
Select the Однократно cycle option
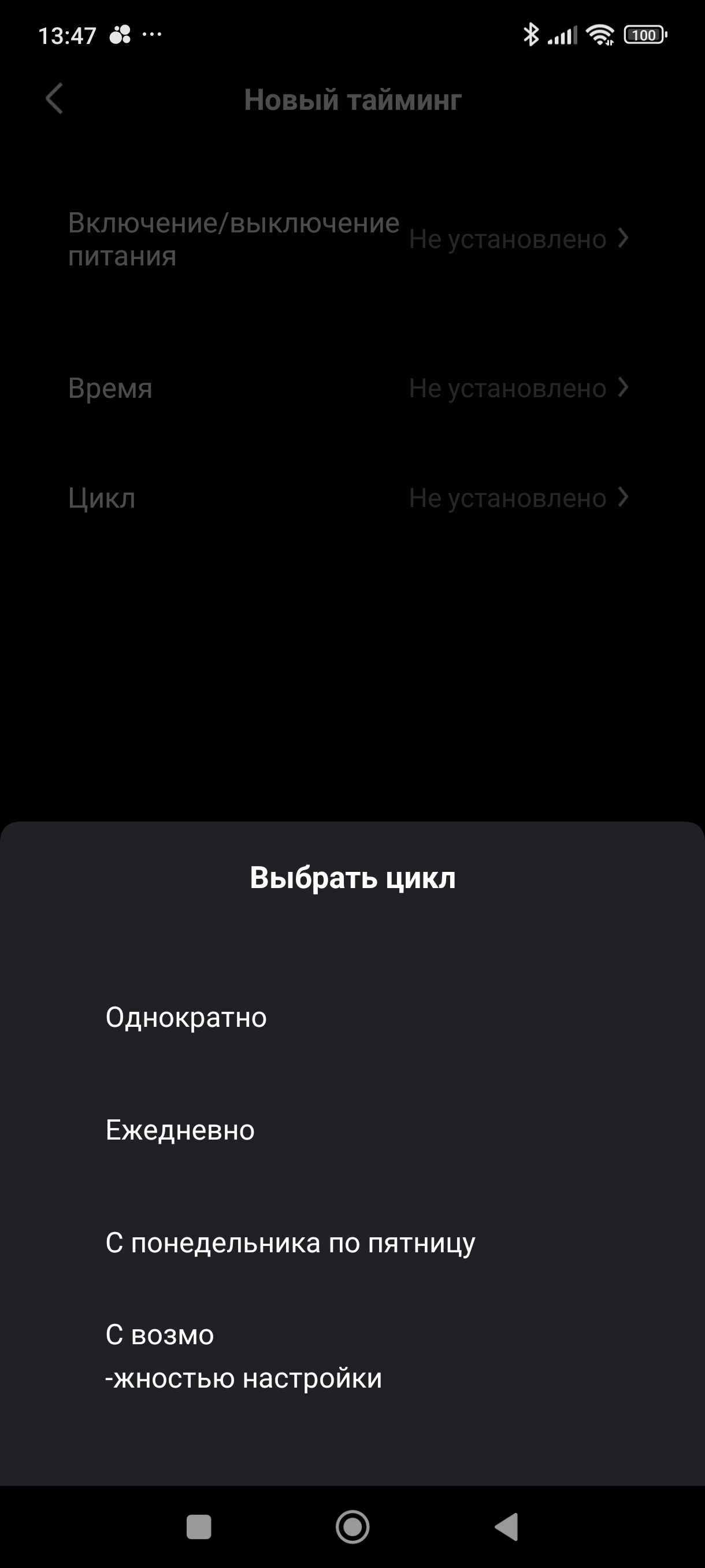click(186, 1017)
